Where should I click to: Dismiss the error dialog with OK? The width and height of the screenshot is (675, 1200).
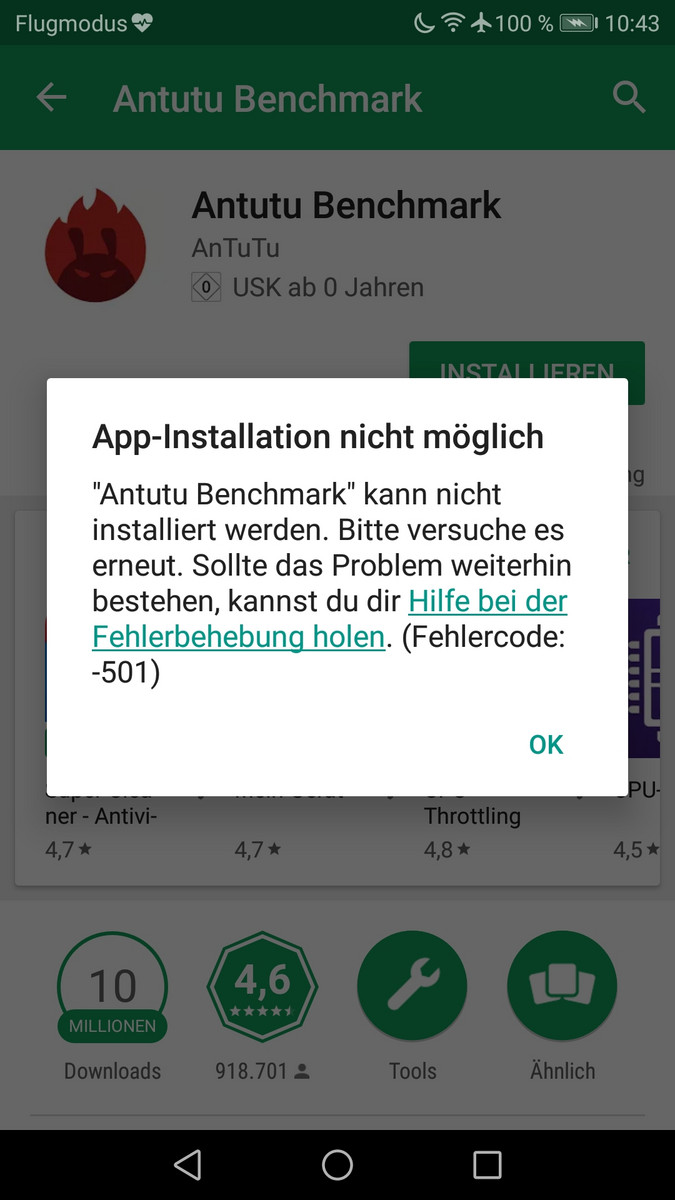click(x=546, y=744)
